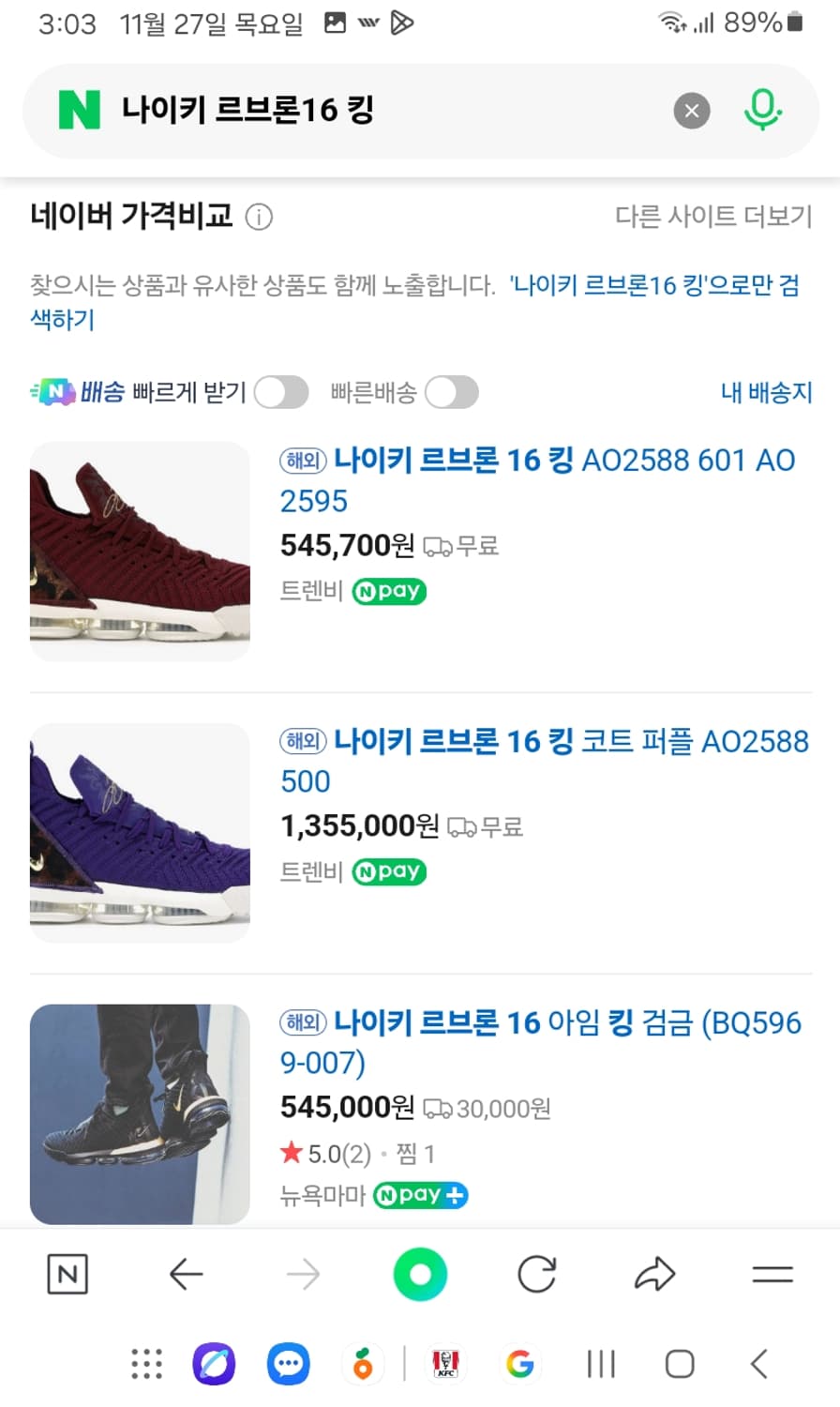840x1407 pixels.
Task: Tap the N shortcut icon in bottom toolbar
Action: coord(67,1274)
